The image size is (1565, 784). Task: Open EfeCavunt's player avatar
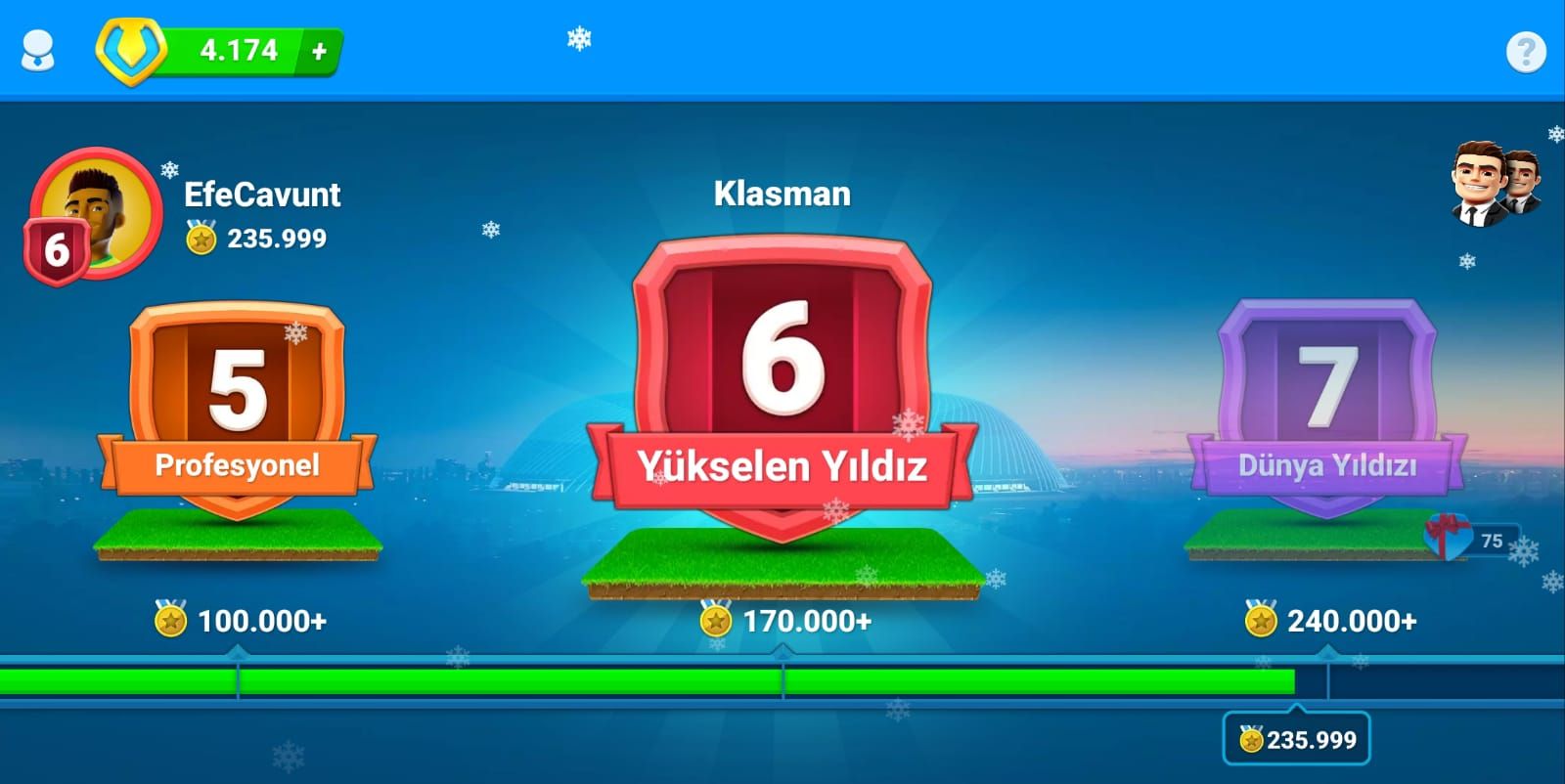click(96, 215)
